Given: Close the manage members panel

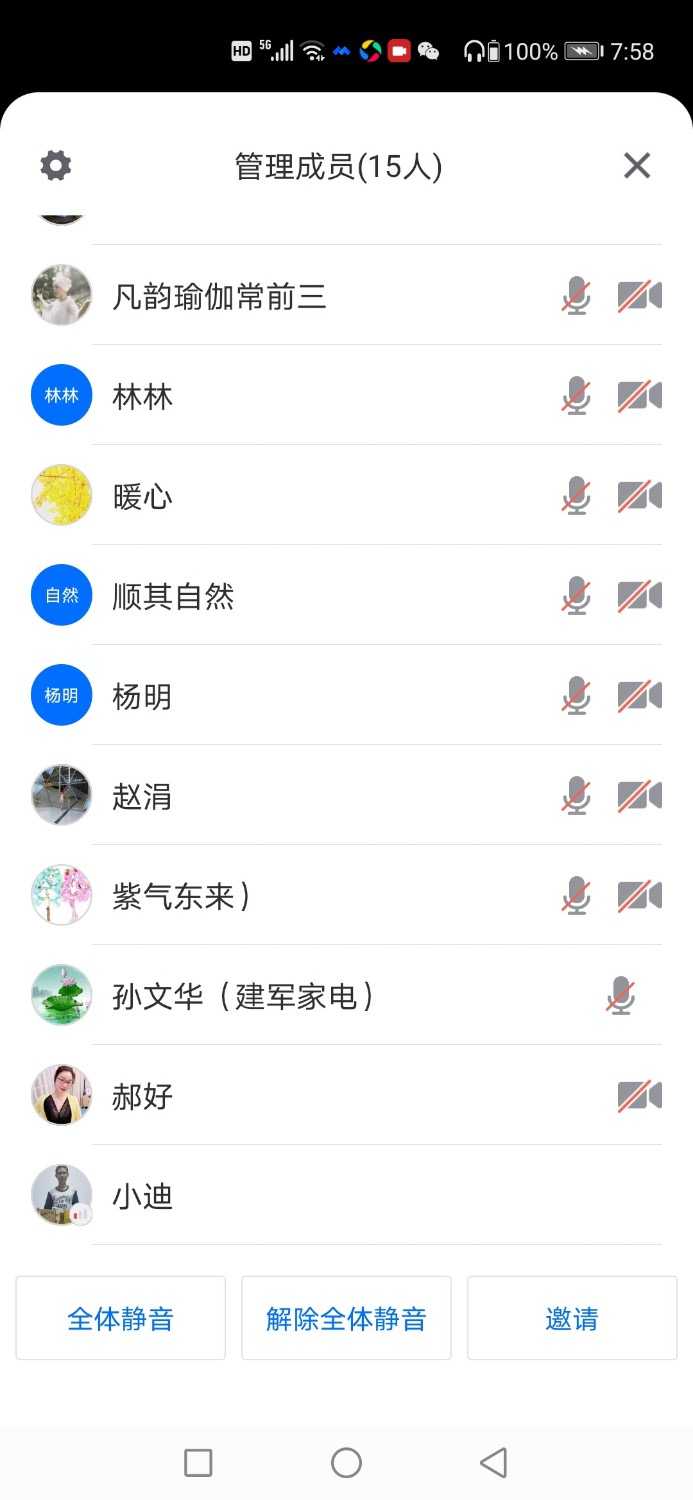Looking at the screenshot, I should [x=637, y=165].
